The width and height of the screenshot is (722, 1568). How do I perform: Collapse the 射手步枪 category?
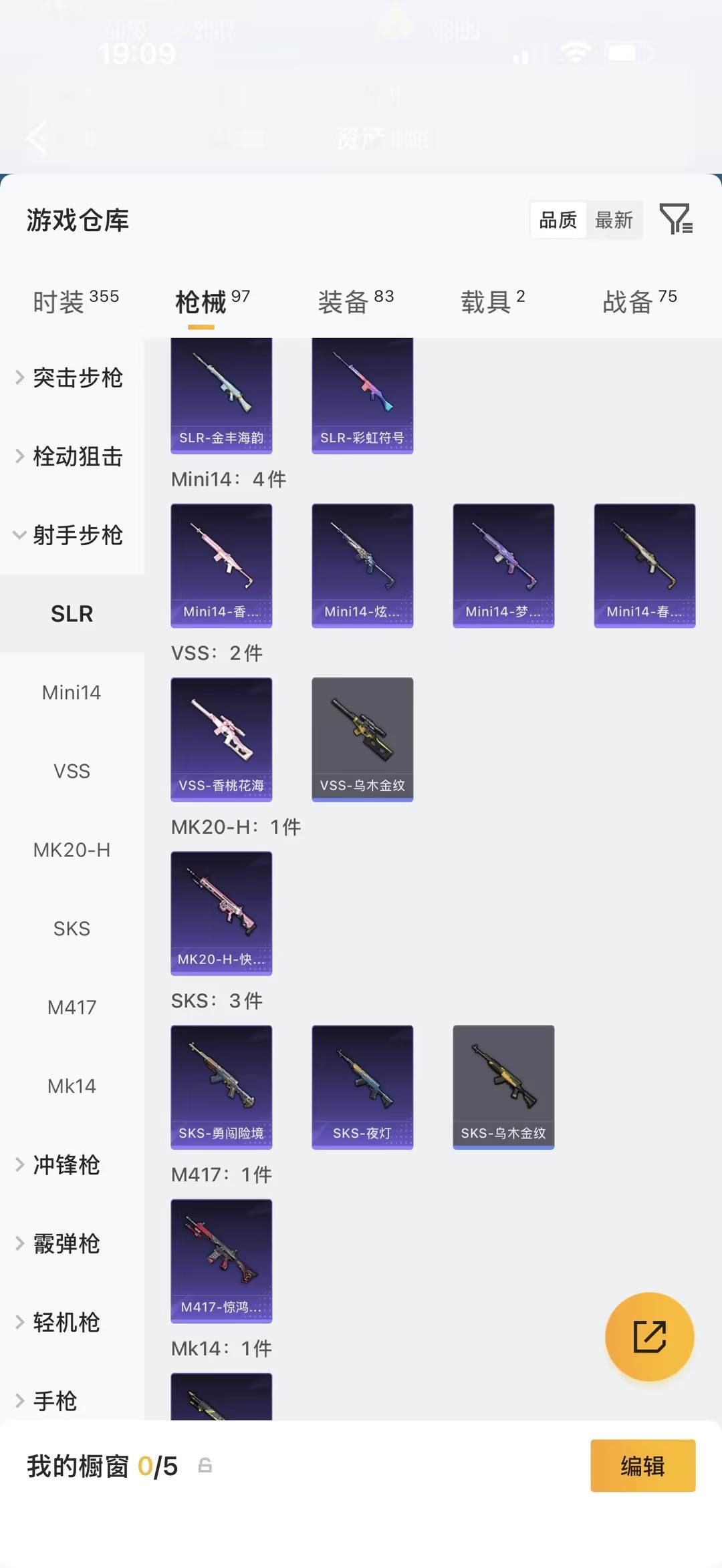[77, 535]
